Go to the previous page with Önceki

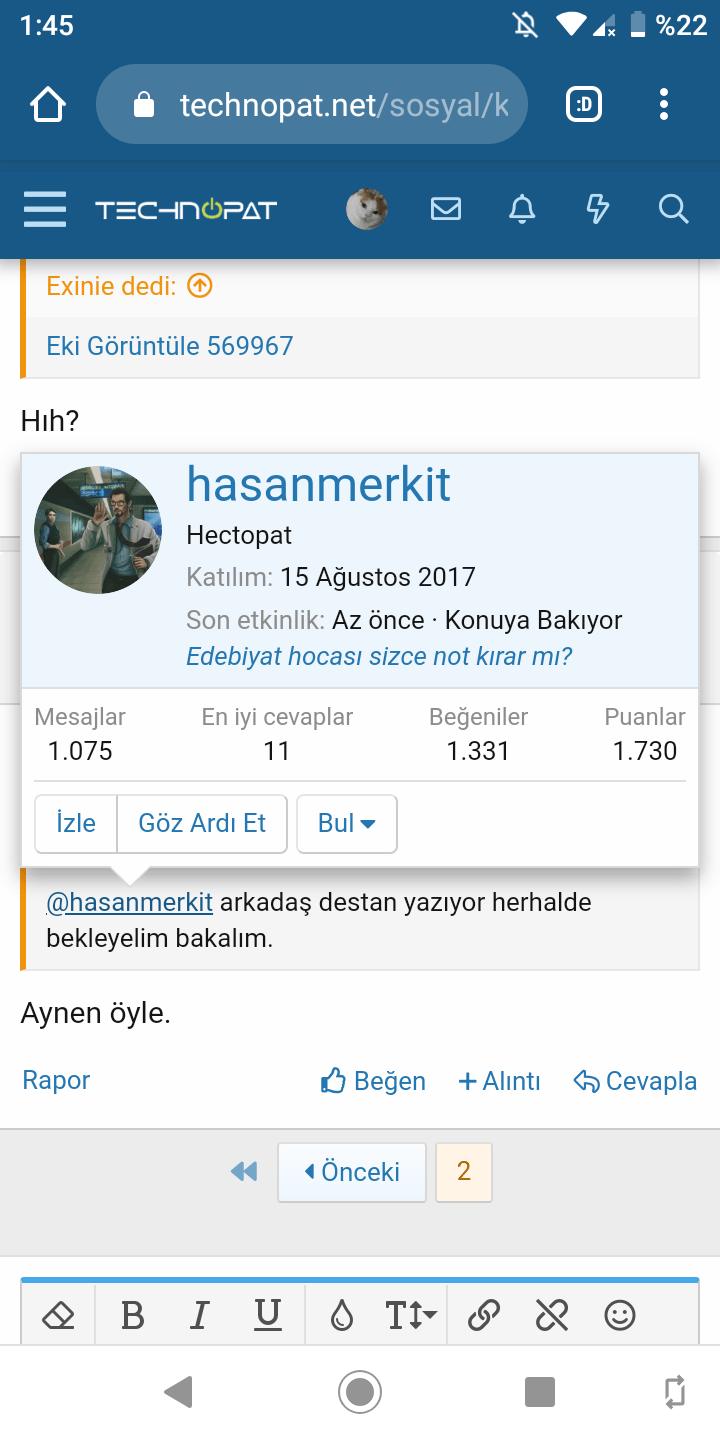[352, 1172]
